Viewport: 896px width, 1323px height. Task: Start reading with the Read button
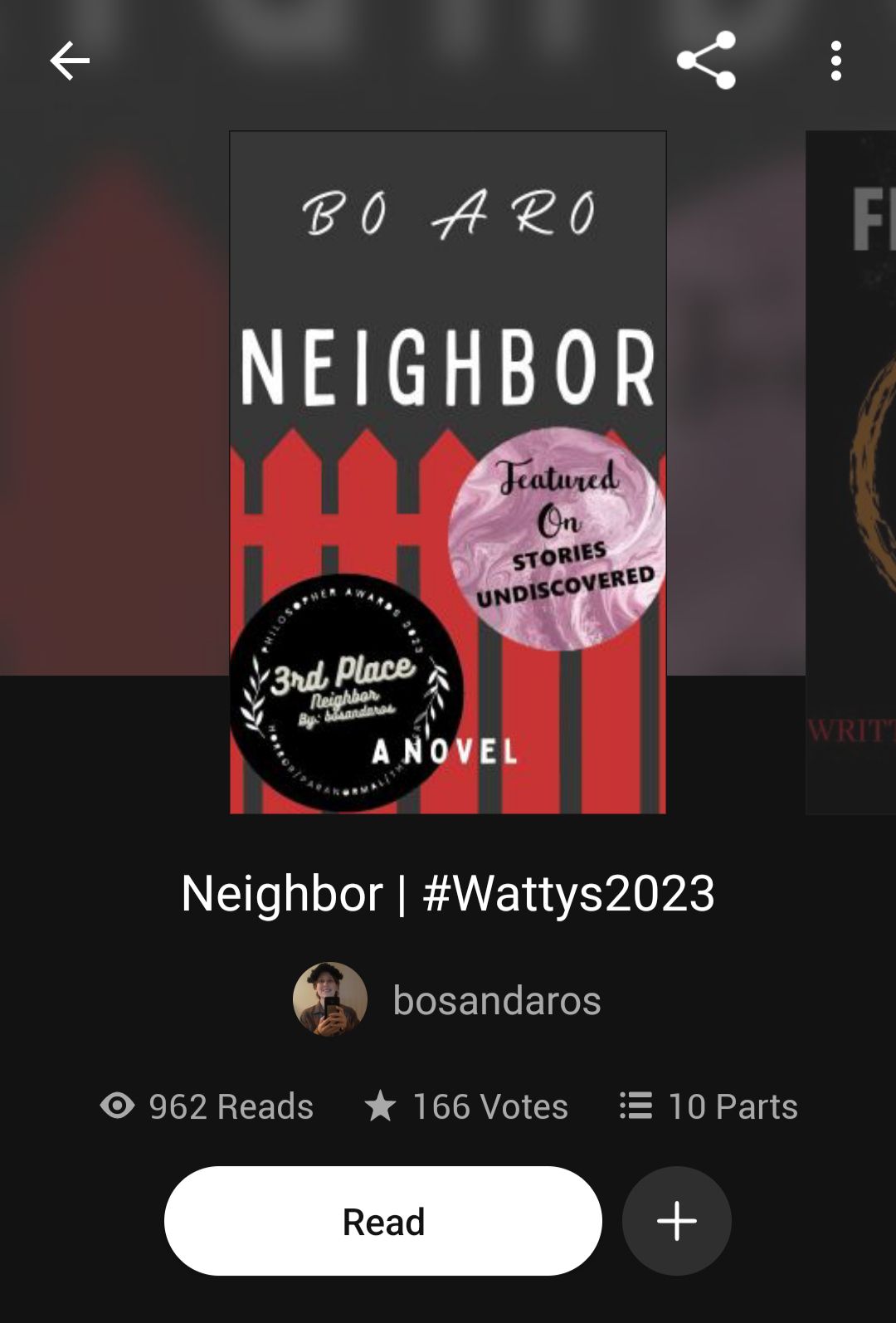tap(382, 1221)
